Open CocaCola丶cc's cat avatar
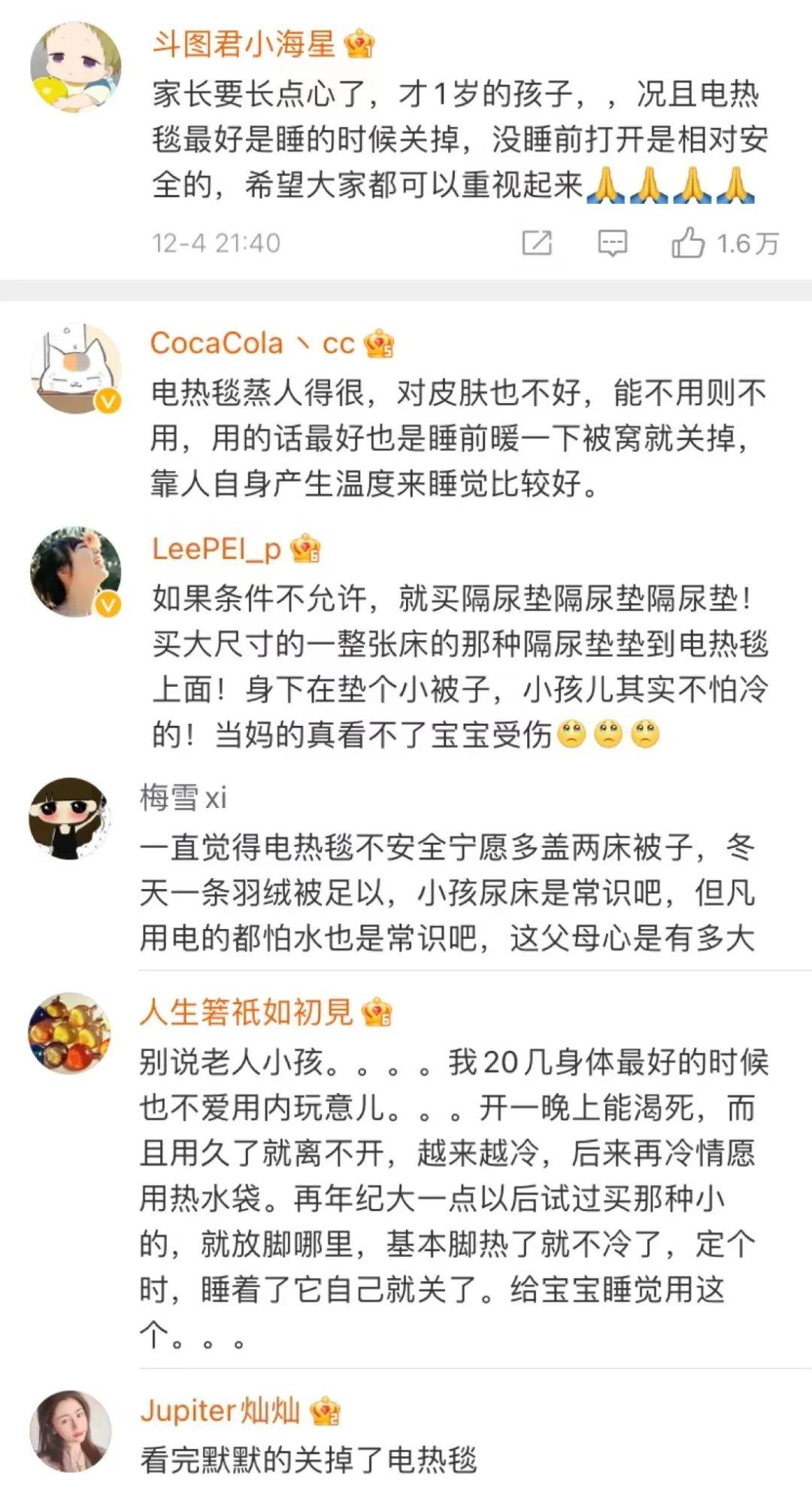 (75, 369)
